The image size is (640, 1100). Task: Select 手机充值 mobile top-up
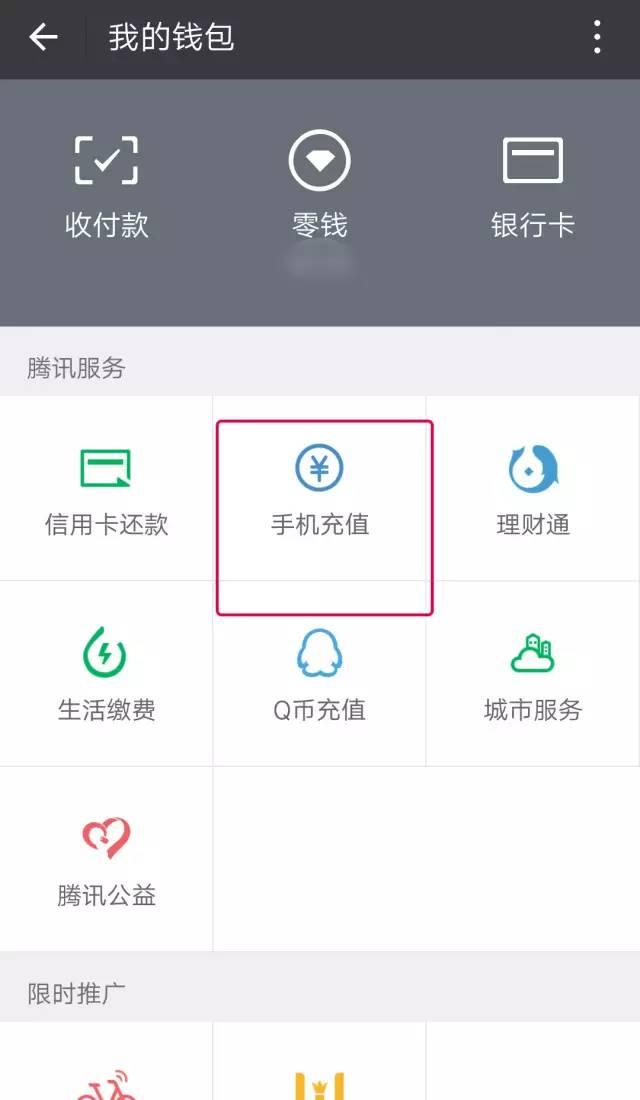[320, 488]
